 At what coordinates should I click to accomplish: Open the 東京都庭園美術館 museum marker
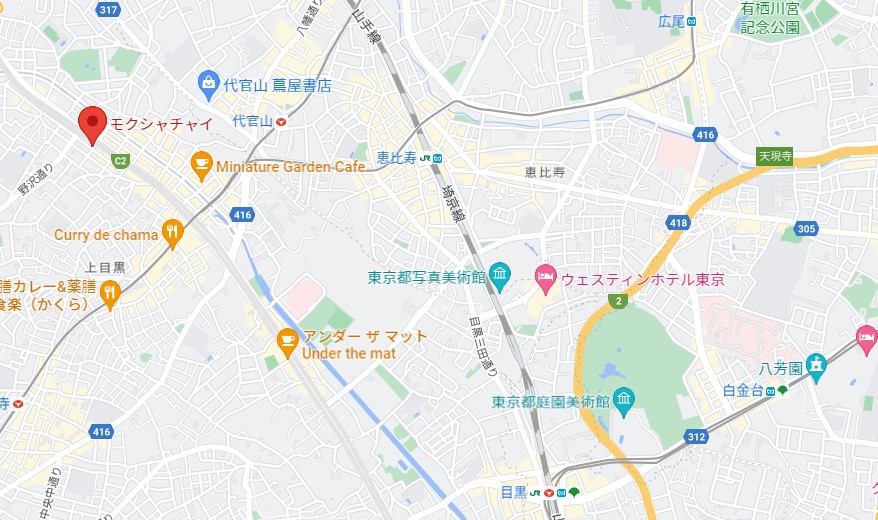click(624, 401)
